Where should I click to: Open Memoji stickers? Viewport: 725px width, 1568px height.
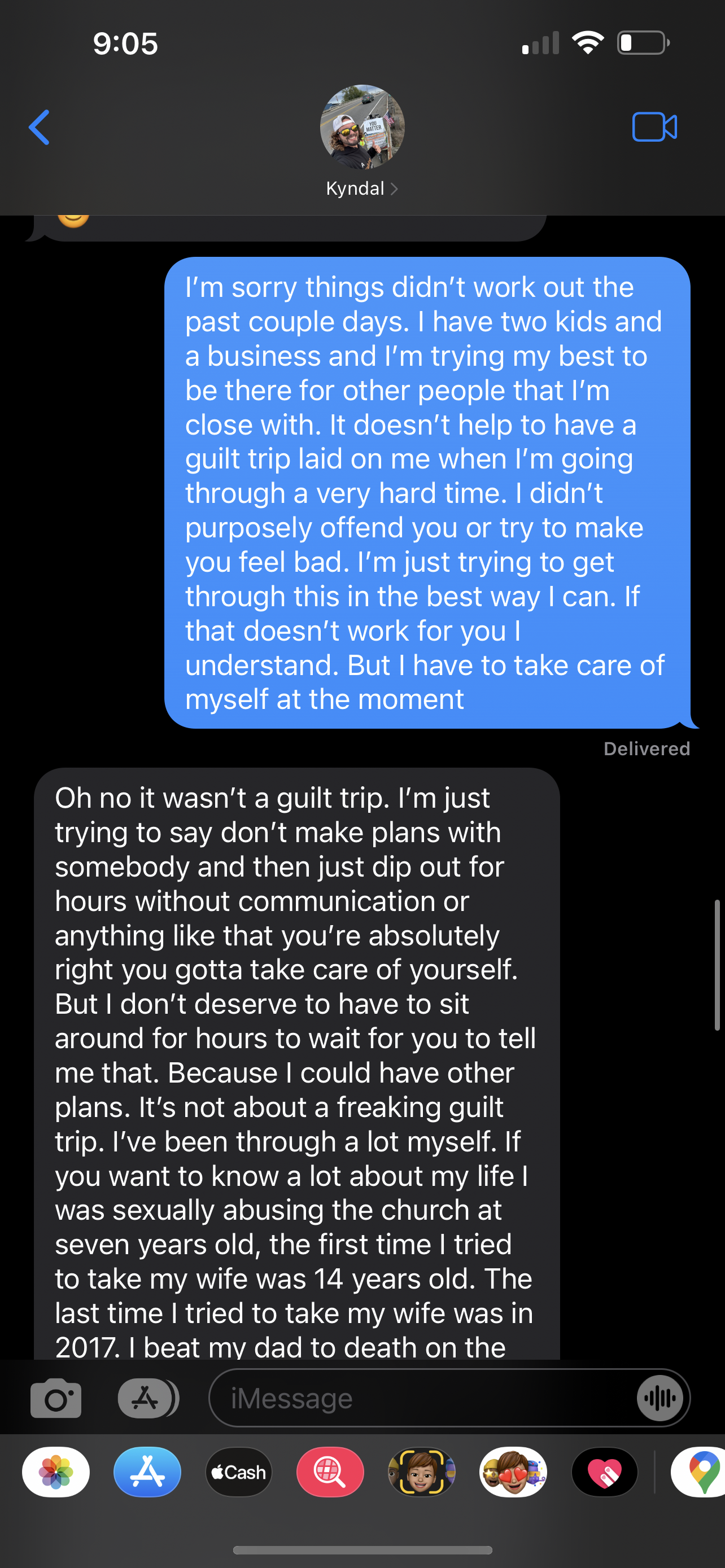click(513, 1472)
